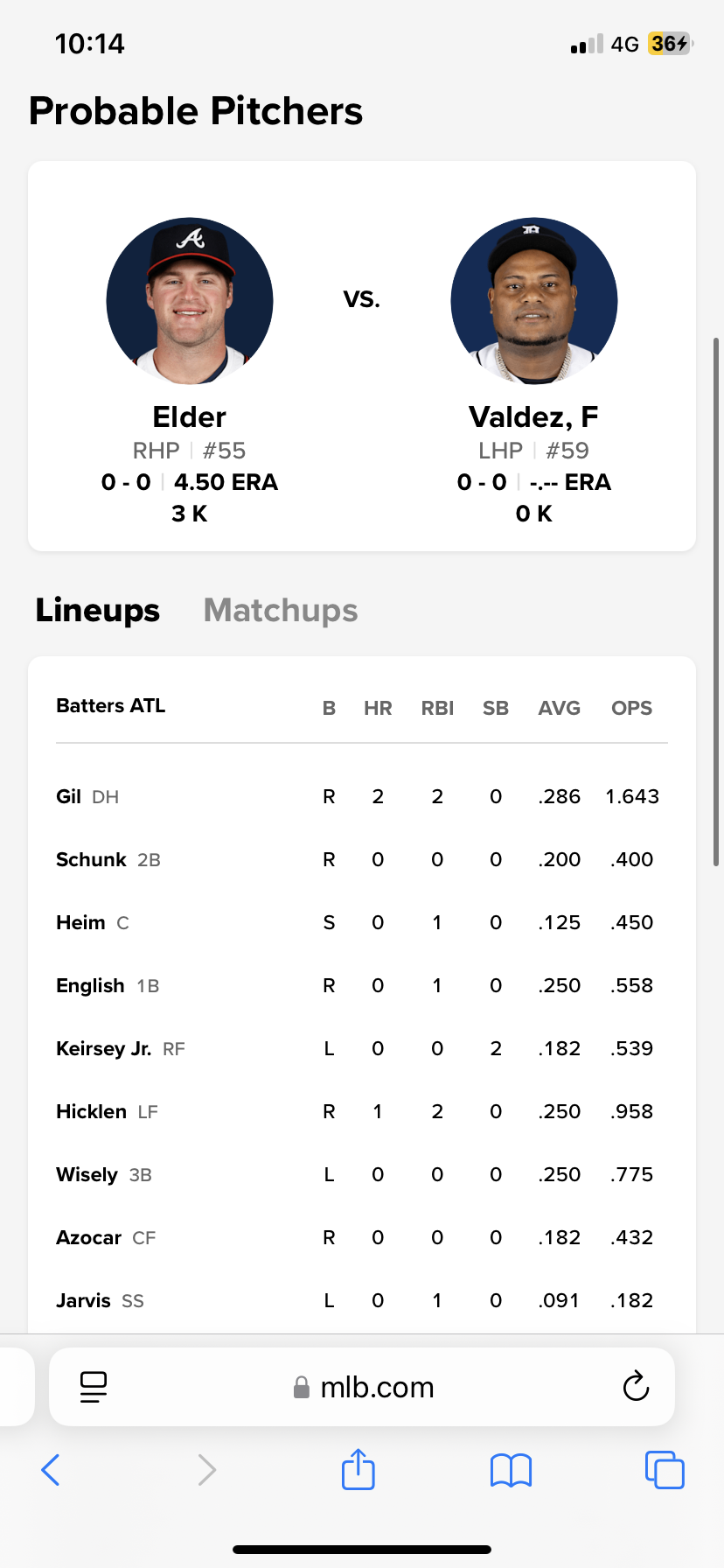Screen dimensions: 724x1568
Task: Open Schunk's player page
Action: click(x=91, y=859)
